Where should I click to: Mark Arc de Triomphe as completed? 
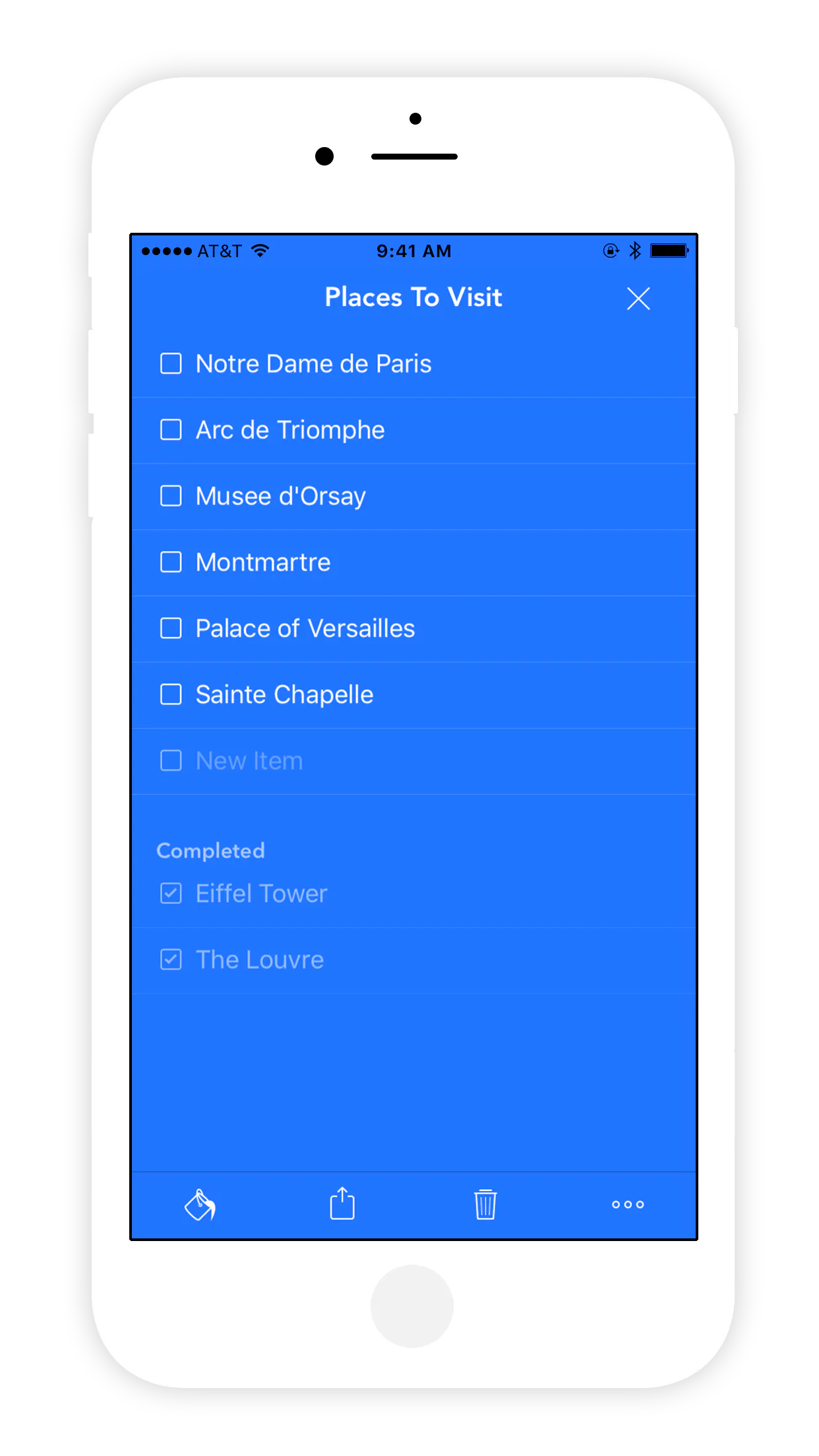click(170, 430)
